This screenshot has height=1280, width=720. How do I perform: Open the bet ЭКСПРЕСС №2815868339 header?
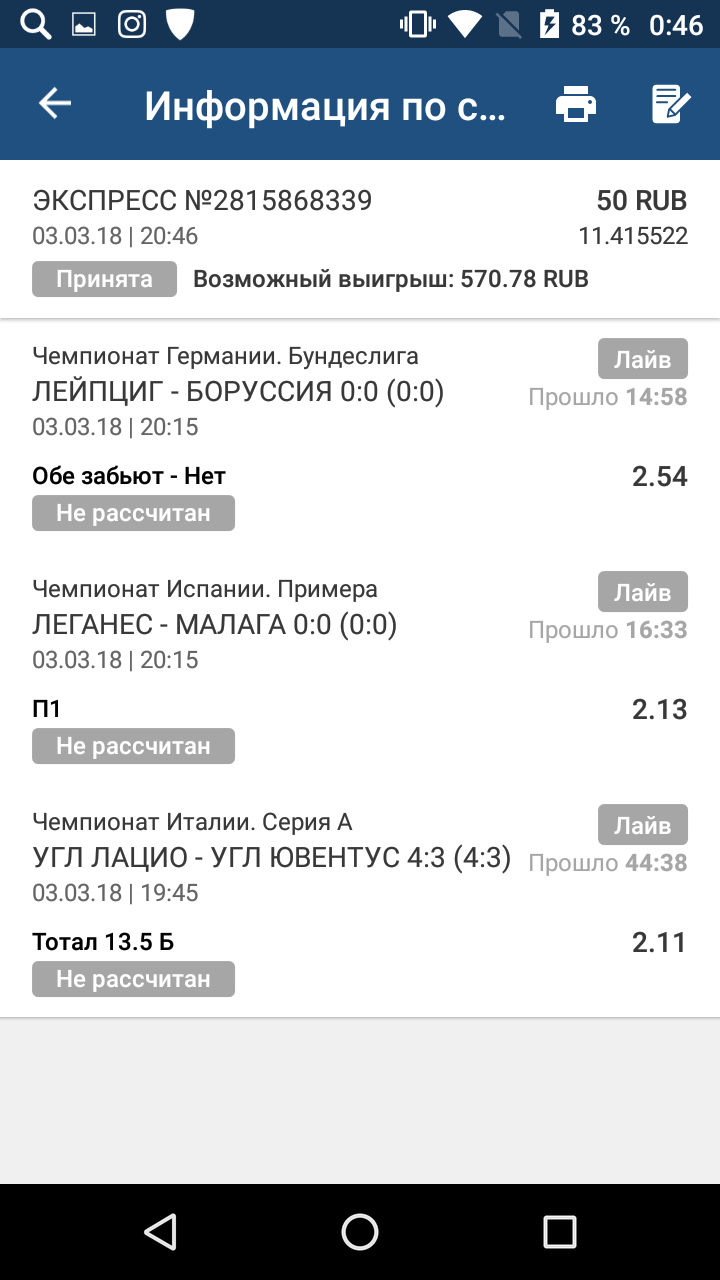(x=200, y=200)
